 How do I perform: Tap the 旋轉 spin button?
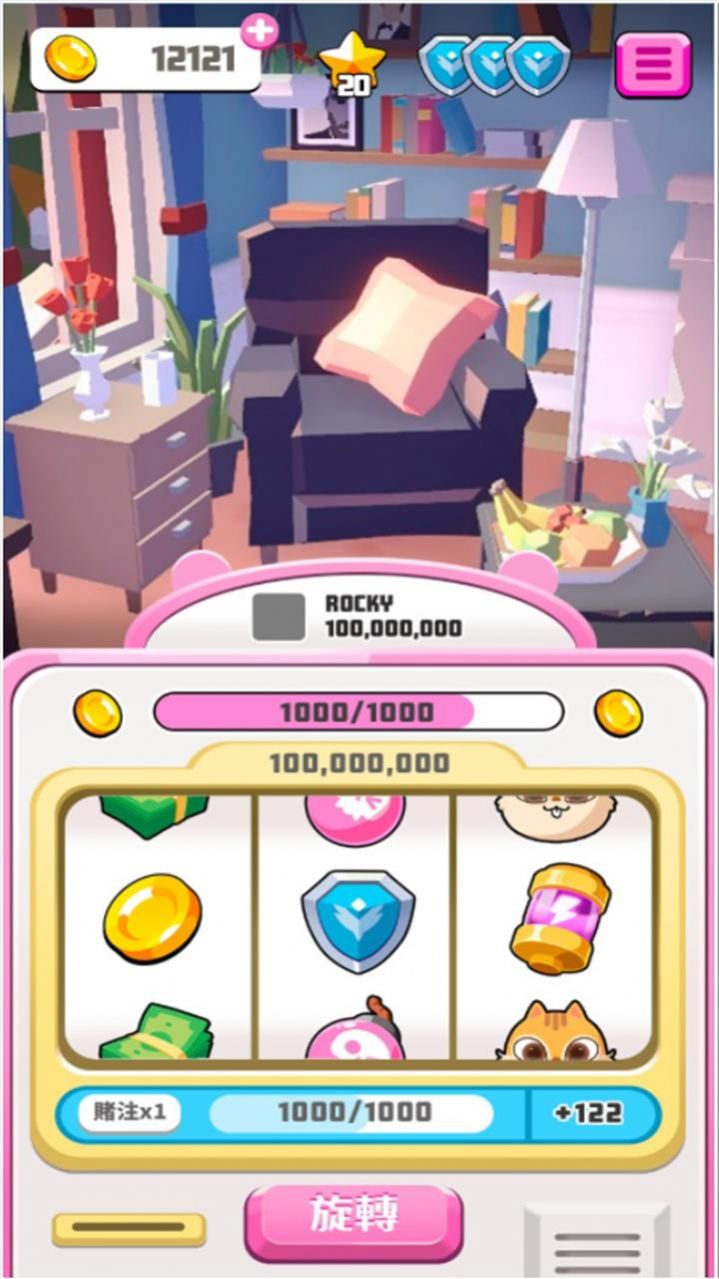pyautogui.click(x=354, y=1214)
